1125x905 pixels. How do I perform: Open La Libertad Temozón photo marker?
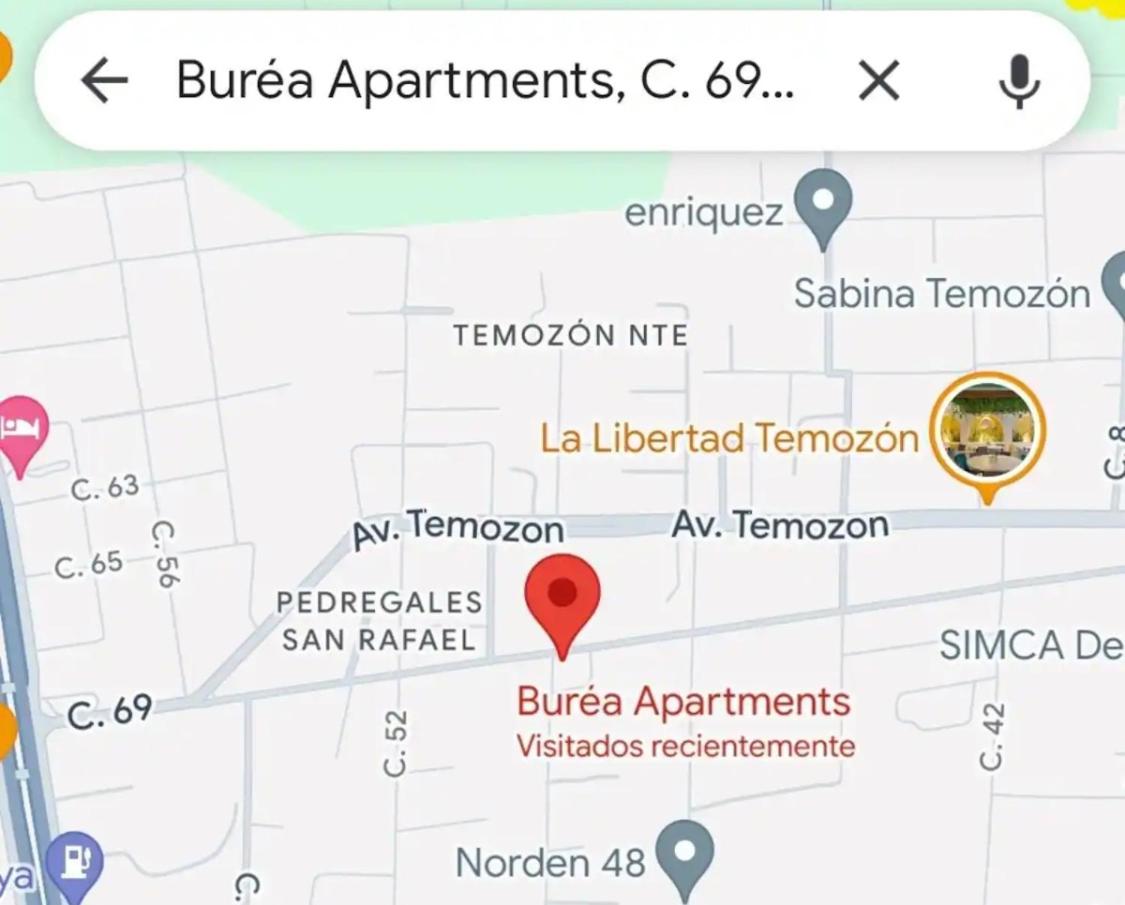pos(987,432)
